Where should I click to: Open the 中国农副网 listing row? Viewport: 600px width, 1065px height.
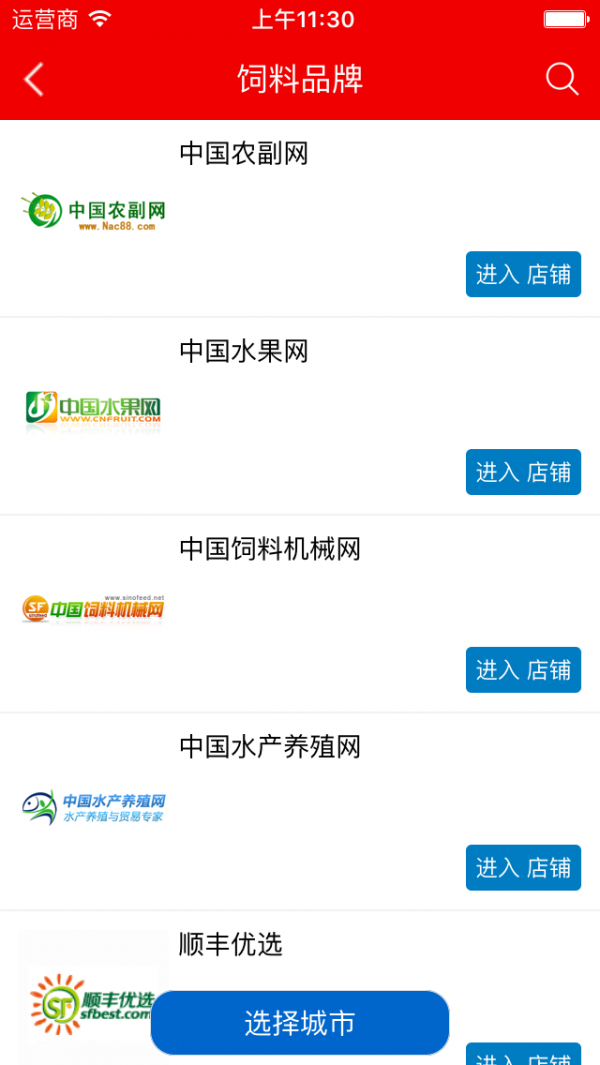pyautogui.click(x=244, y=153)
